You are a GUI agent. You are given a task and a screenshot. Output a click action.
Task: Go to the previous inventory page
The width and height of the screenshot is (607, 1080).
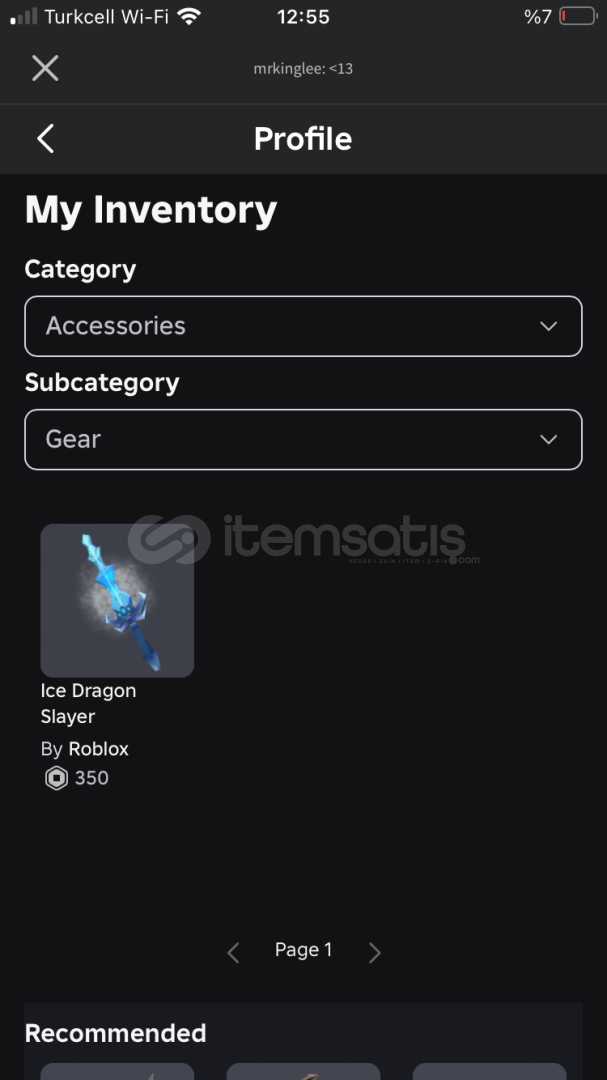pos(234,953)
